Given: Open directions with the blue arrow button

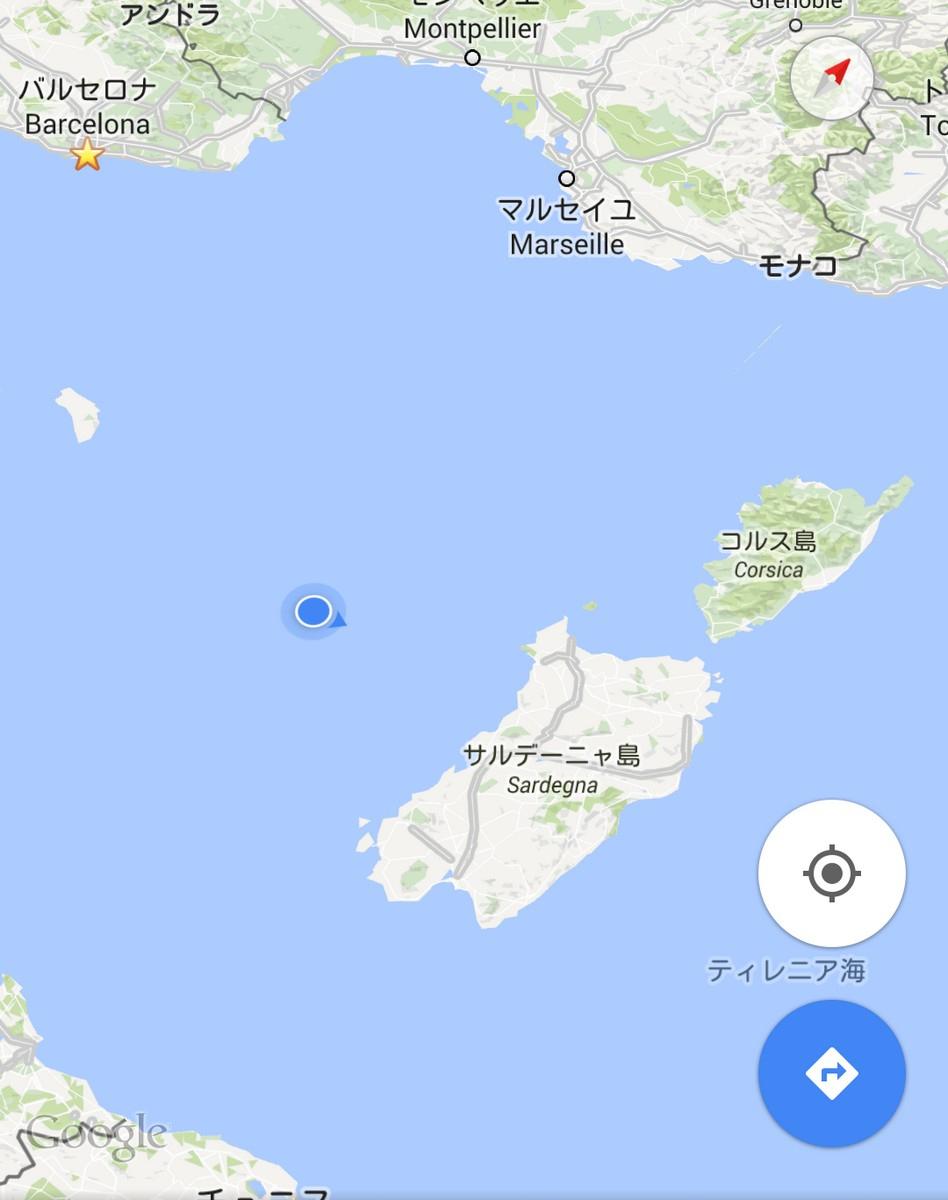Looking at the screenshot, I should 831,1073.
